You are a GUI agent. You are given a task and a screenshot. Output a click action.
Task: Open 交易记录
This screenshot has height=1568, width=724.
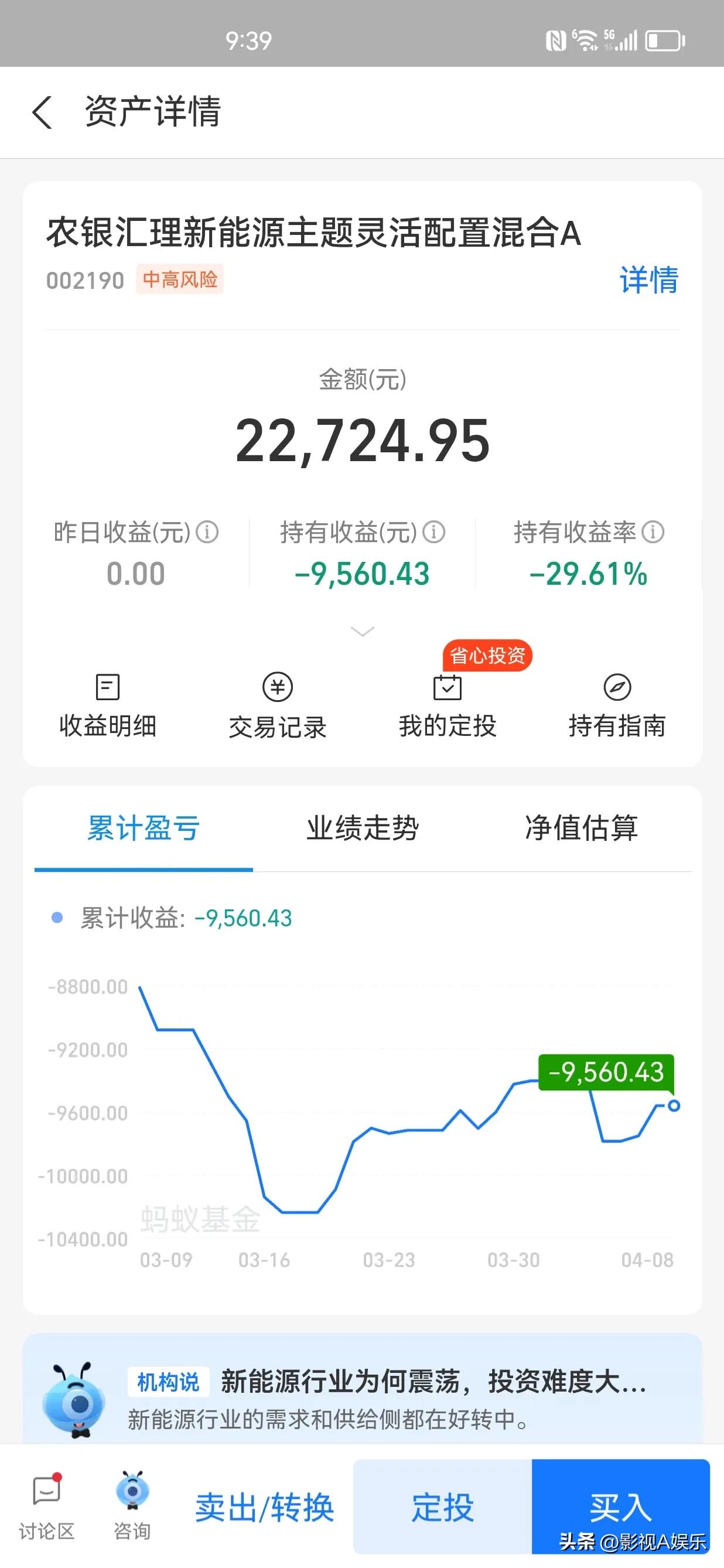[278, 706]
